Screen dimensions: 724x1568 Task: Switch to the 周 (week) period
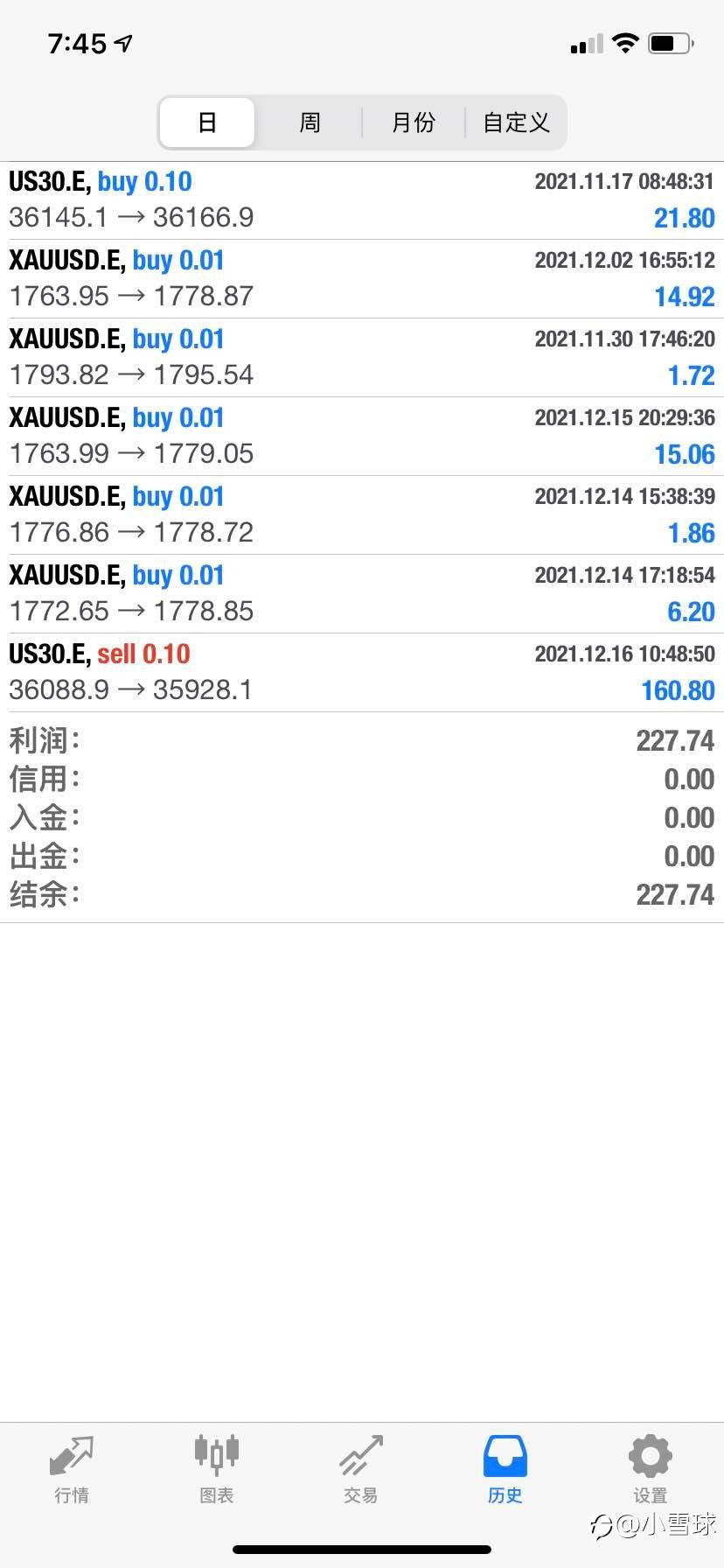[x=310, y=122]
